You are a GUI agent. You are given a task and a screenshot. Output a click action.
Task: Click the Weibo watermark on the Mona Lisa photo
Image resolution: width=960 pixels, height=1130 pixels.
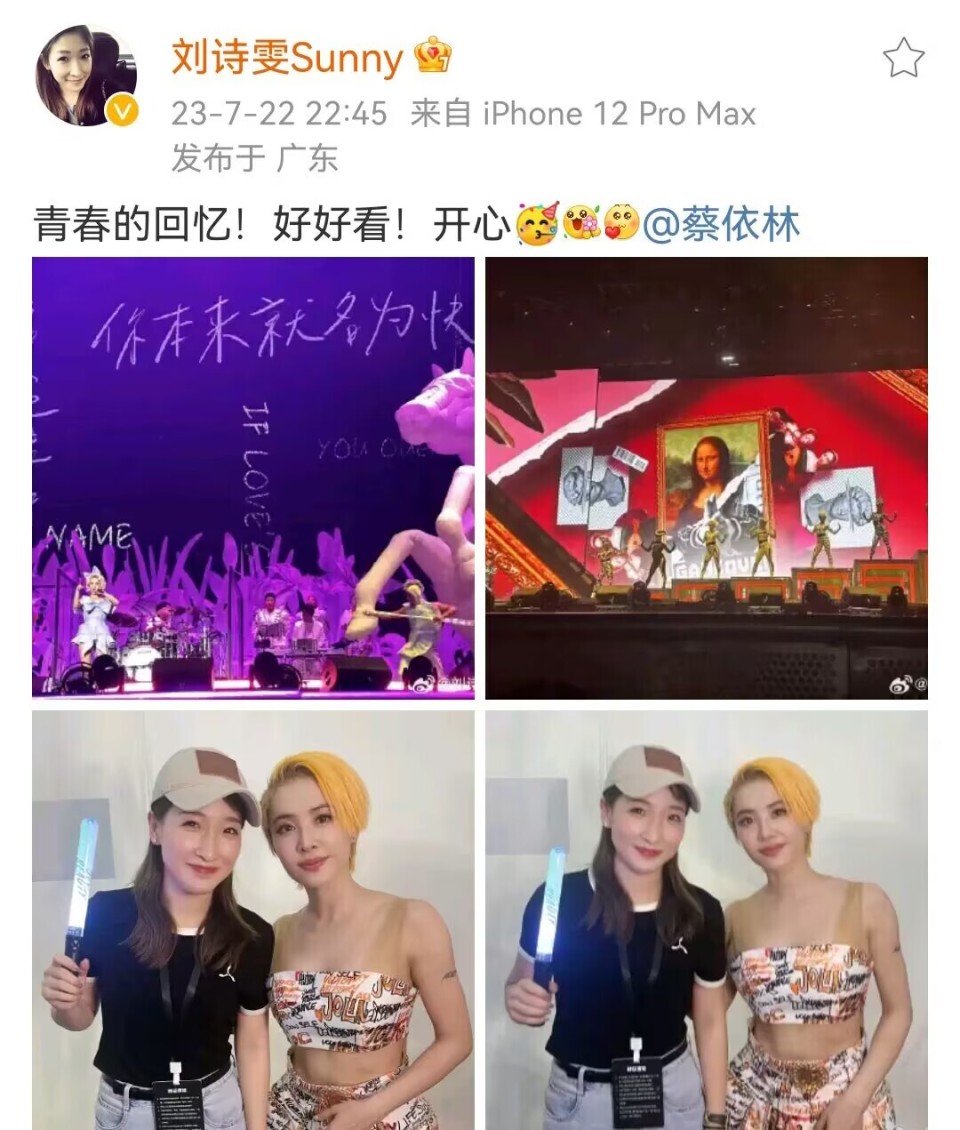(898, 685)
